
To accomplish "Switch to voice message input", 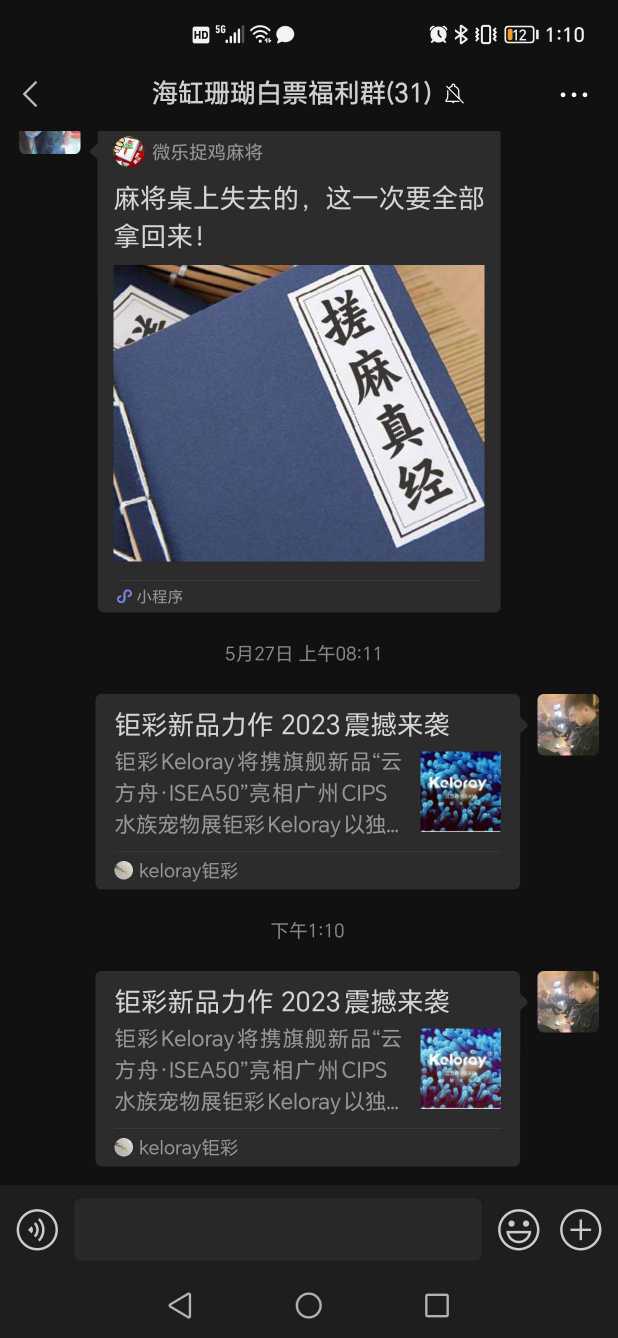I will [x=38, y=1229].
